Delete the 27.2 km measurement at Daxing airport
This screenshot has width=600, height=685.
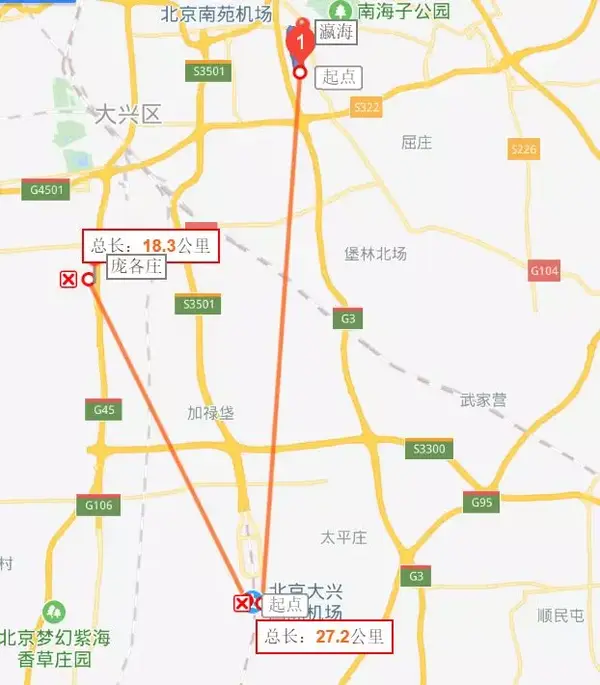coord(241,602)
